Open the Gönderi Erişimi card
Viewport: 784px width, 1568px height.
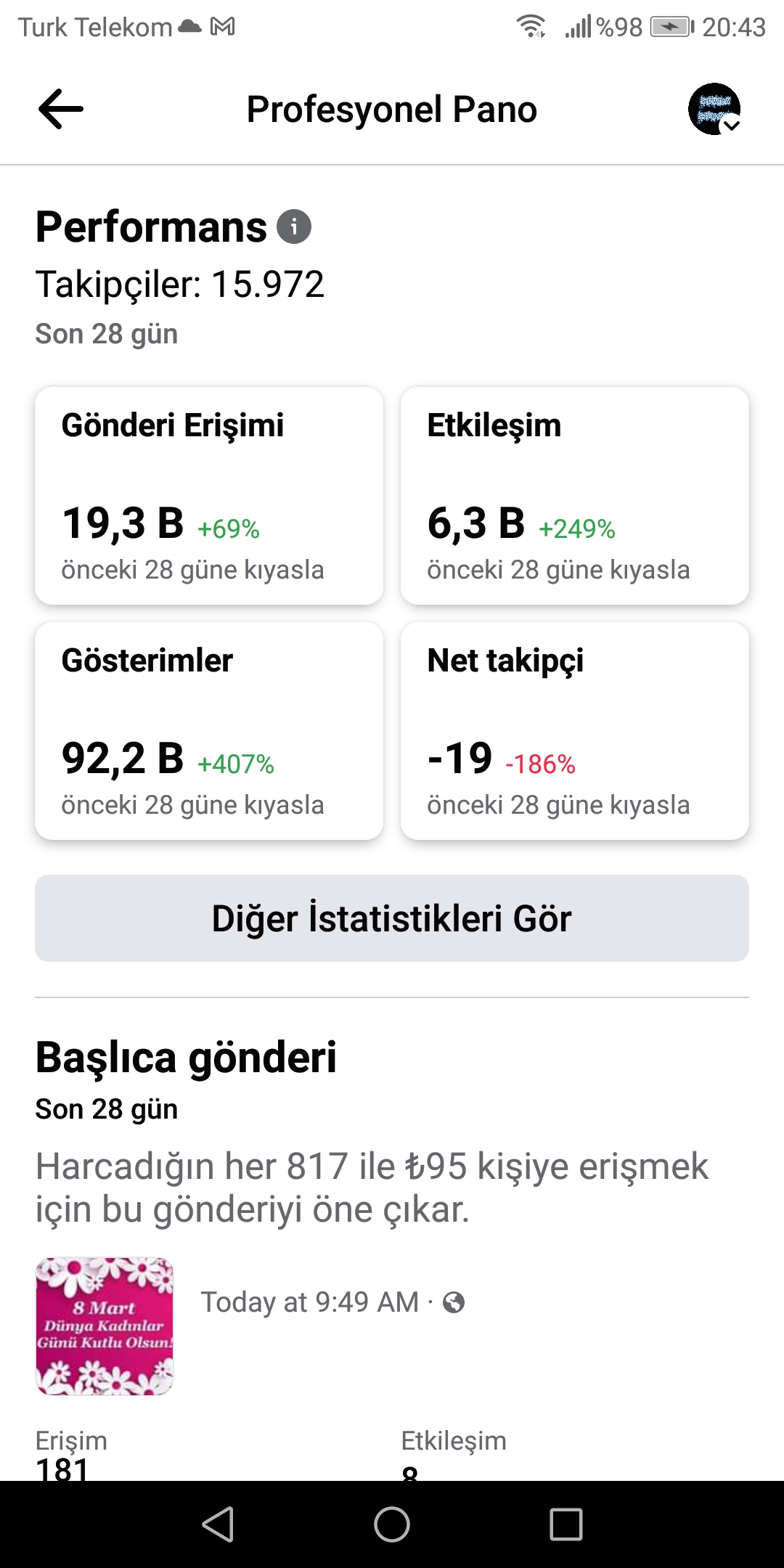209,496
